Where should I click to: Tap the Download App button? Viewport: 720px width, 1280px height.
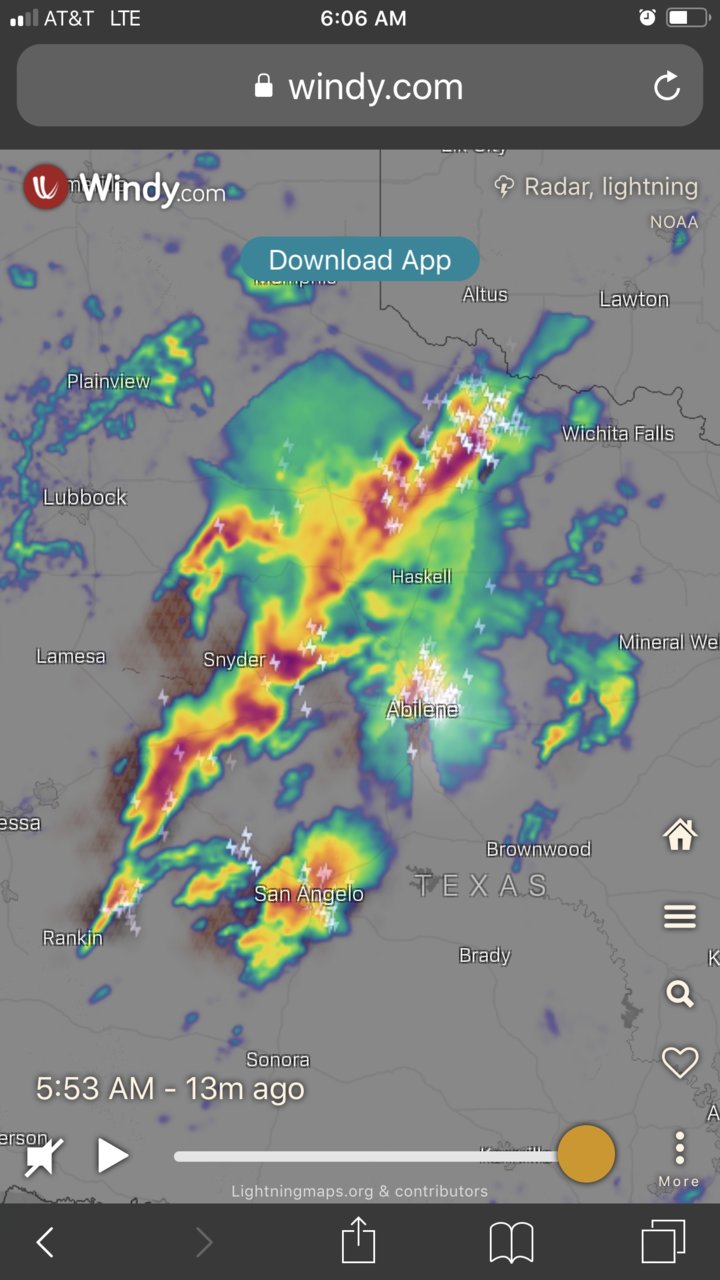point(360,260)
